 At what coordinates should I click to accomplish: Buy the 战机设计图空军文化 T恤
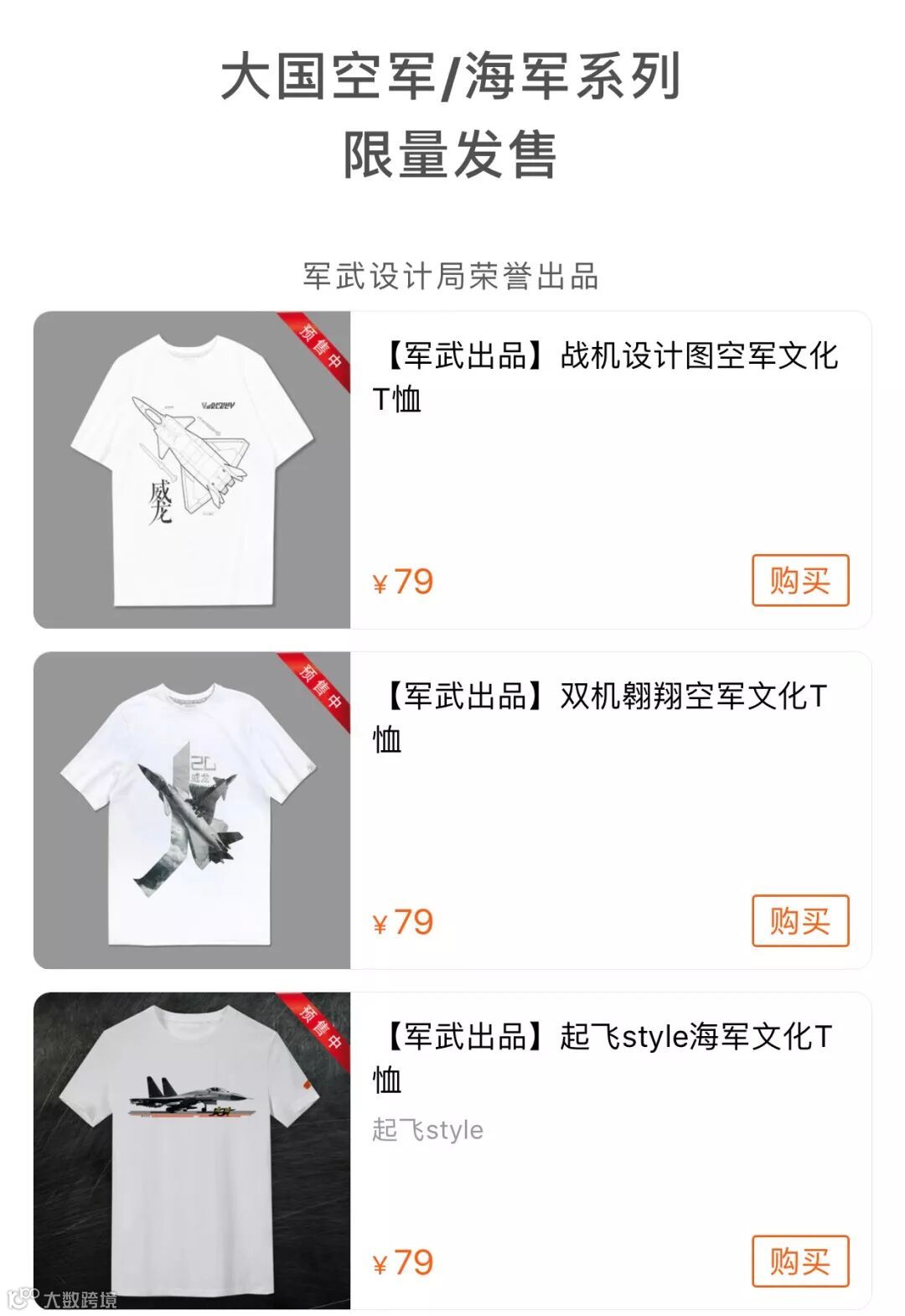click(x=799, y=580)
